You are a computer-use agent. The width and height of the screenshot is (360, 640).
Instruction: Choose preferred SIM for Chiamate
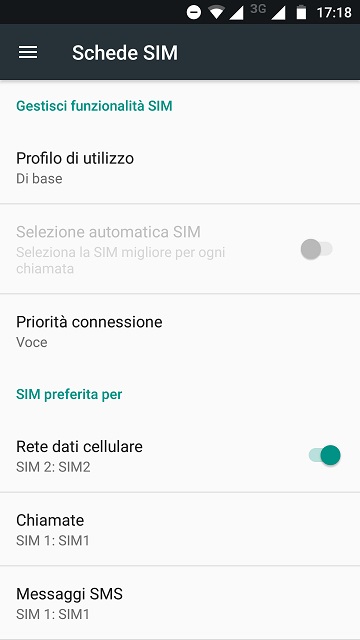pyautogui.click(x=180, y=529)
